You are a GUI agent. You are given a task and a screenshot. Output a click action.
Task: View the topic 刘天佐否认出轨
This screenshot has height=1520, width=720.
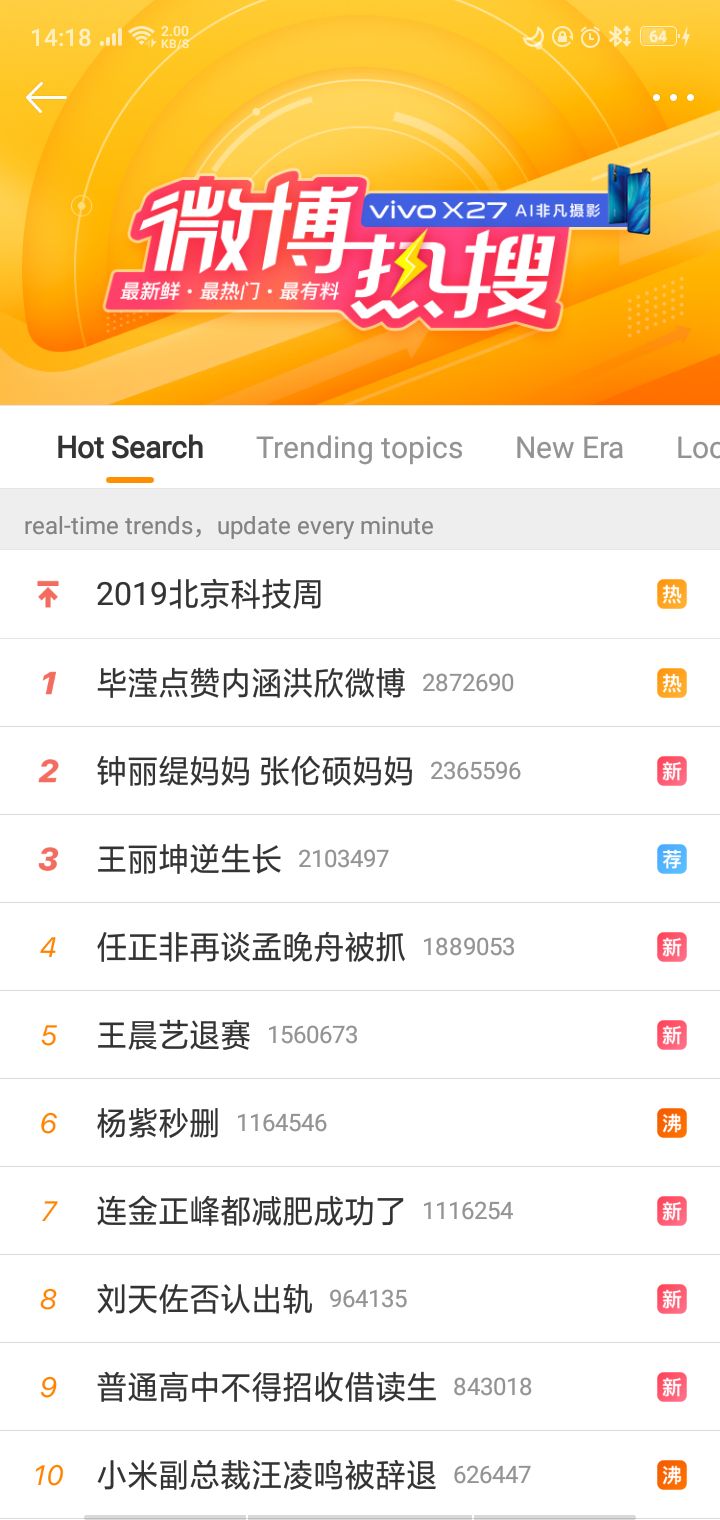(205, 1299)
